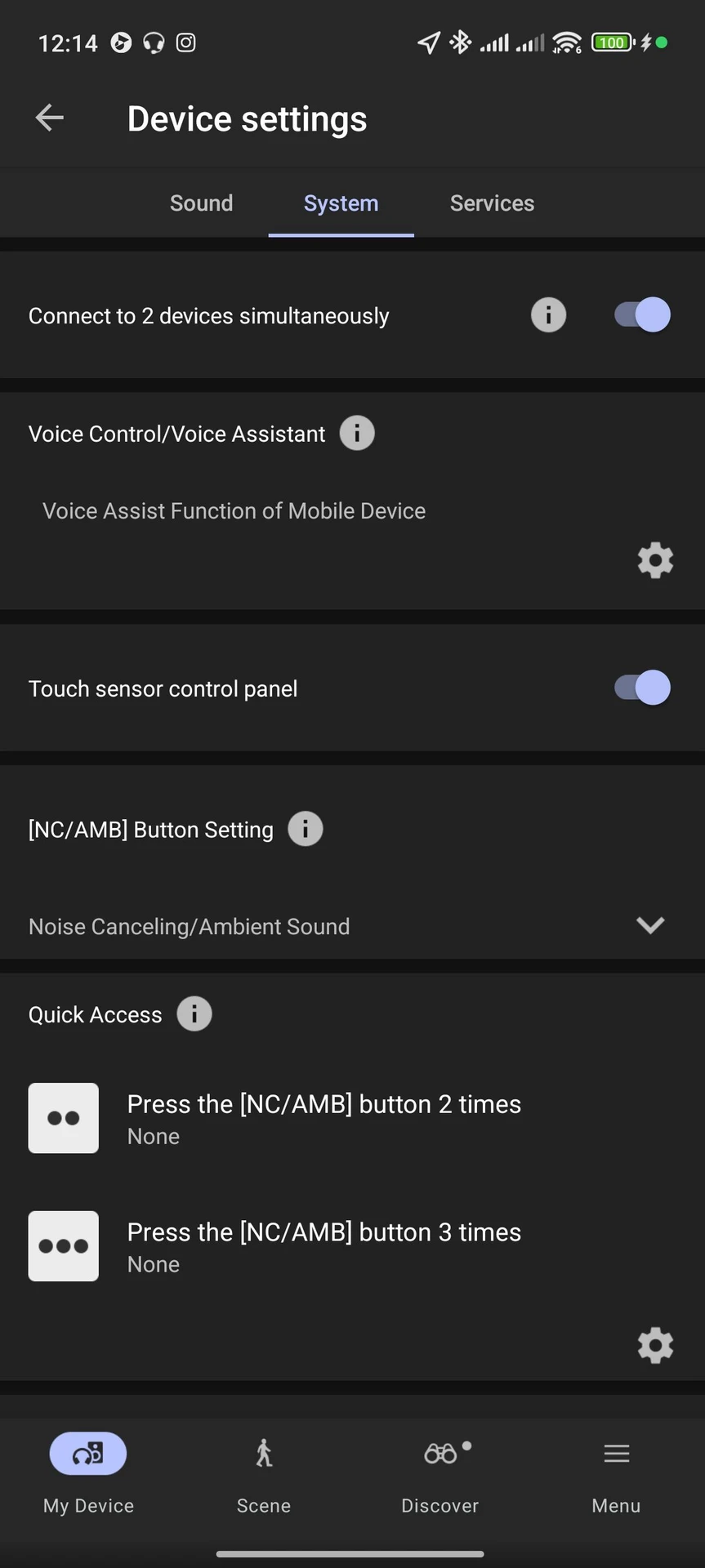The image size is (705, 1568).
Task: Open info about Voice Control/Voice Assistant
Action: [x=357, y=433]
